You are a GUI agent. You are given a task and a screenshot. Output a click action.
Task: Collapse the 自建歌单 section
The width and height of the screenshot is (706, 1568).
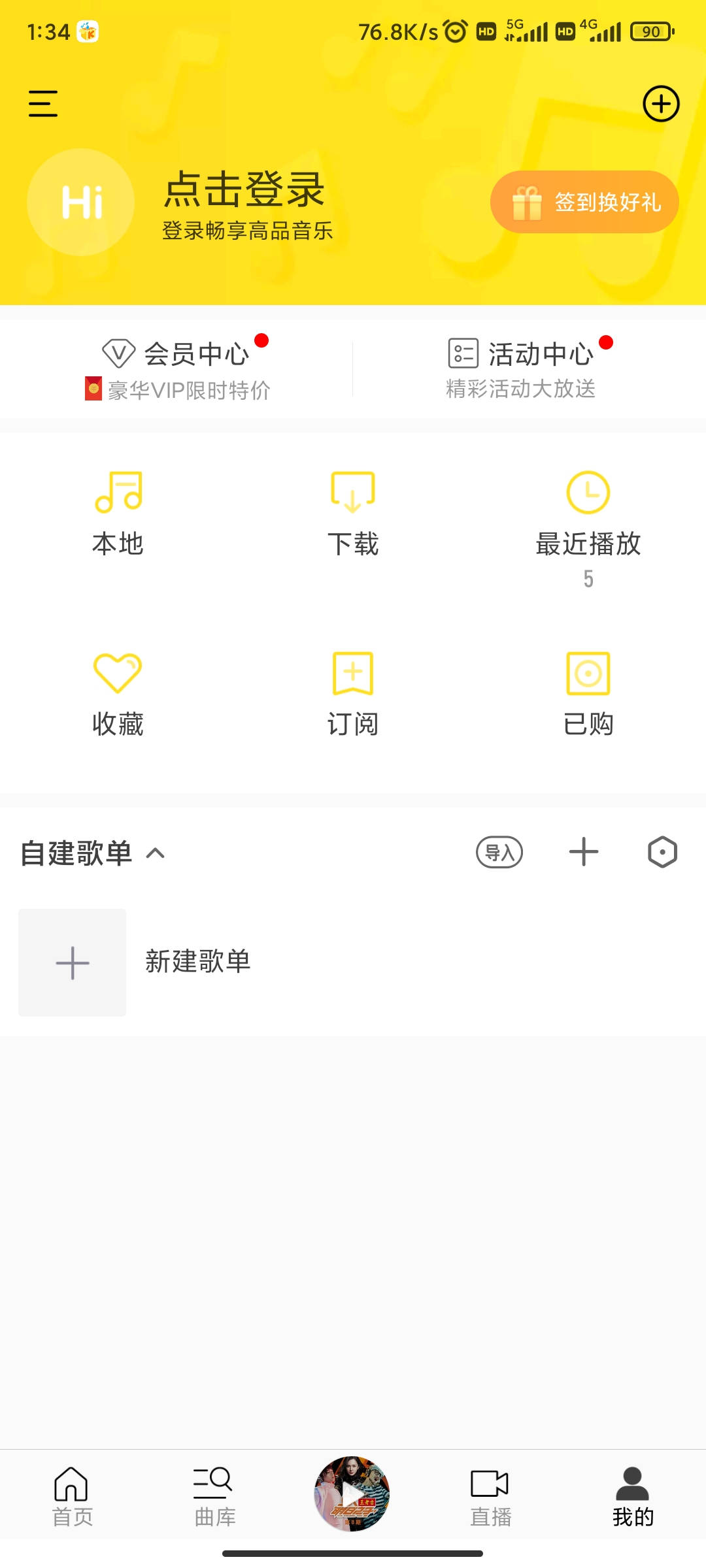coord(155,853)
